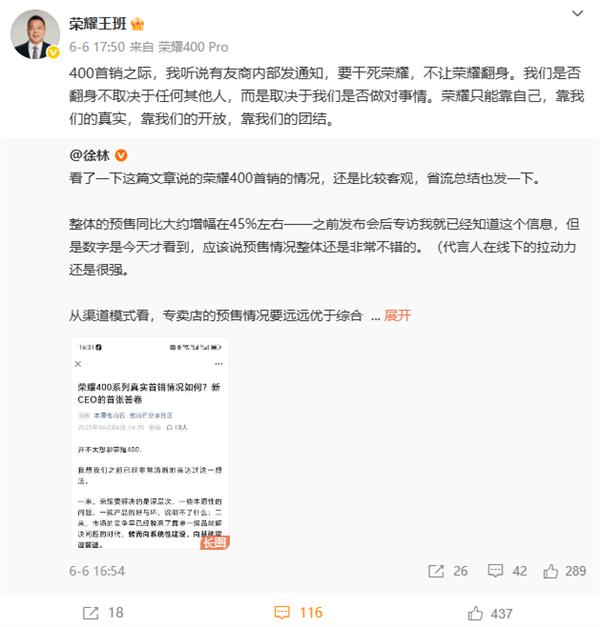The width and height of the screenshot is (600, 627).
Task: Repost this post with 18 shares
Action: (x=102, y=610)
